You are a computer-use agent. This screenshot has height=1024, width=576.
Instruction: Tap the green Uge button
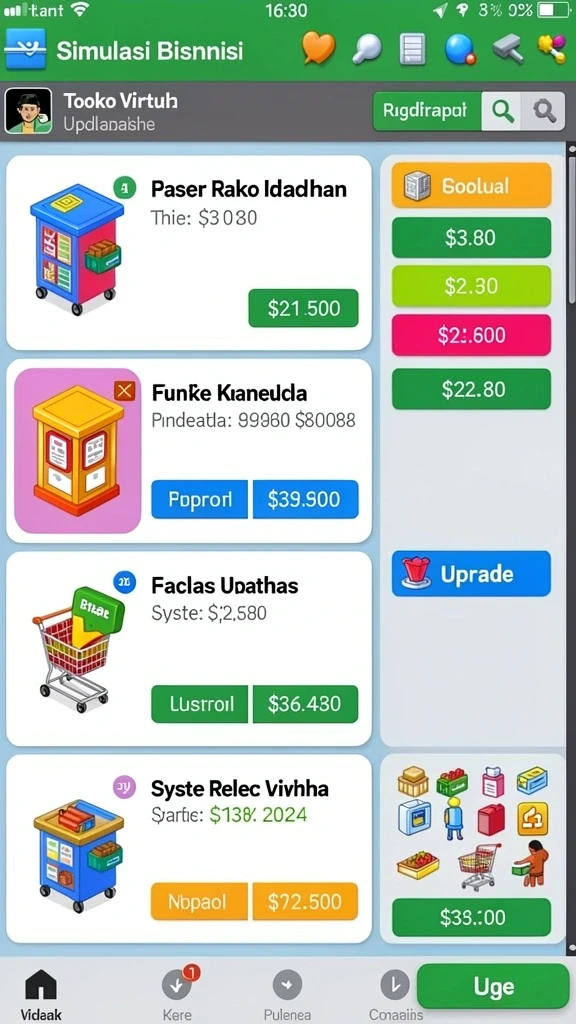click(x=493, y=986)
